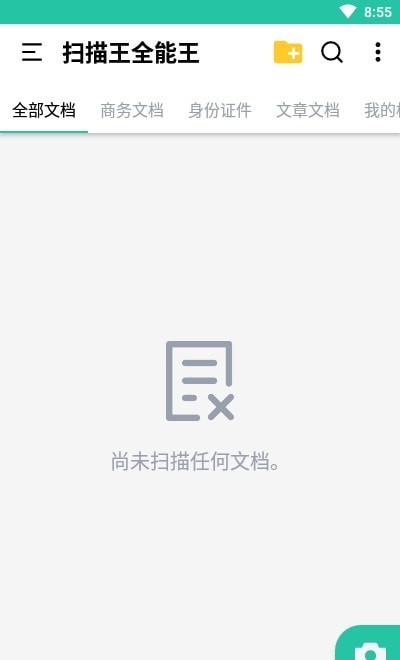This screenshot has width=400, height=660.
Task: Open the search icon
Action: point(332,53)
